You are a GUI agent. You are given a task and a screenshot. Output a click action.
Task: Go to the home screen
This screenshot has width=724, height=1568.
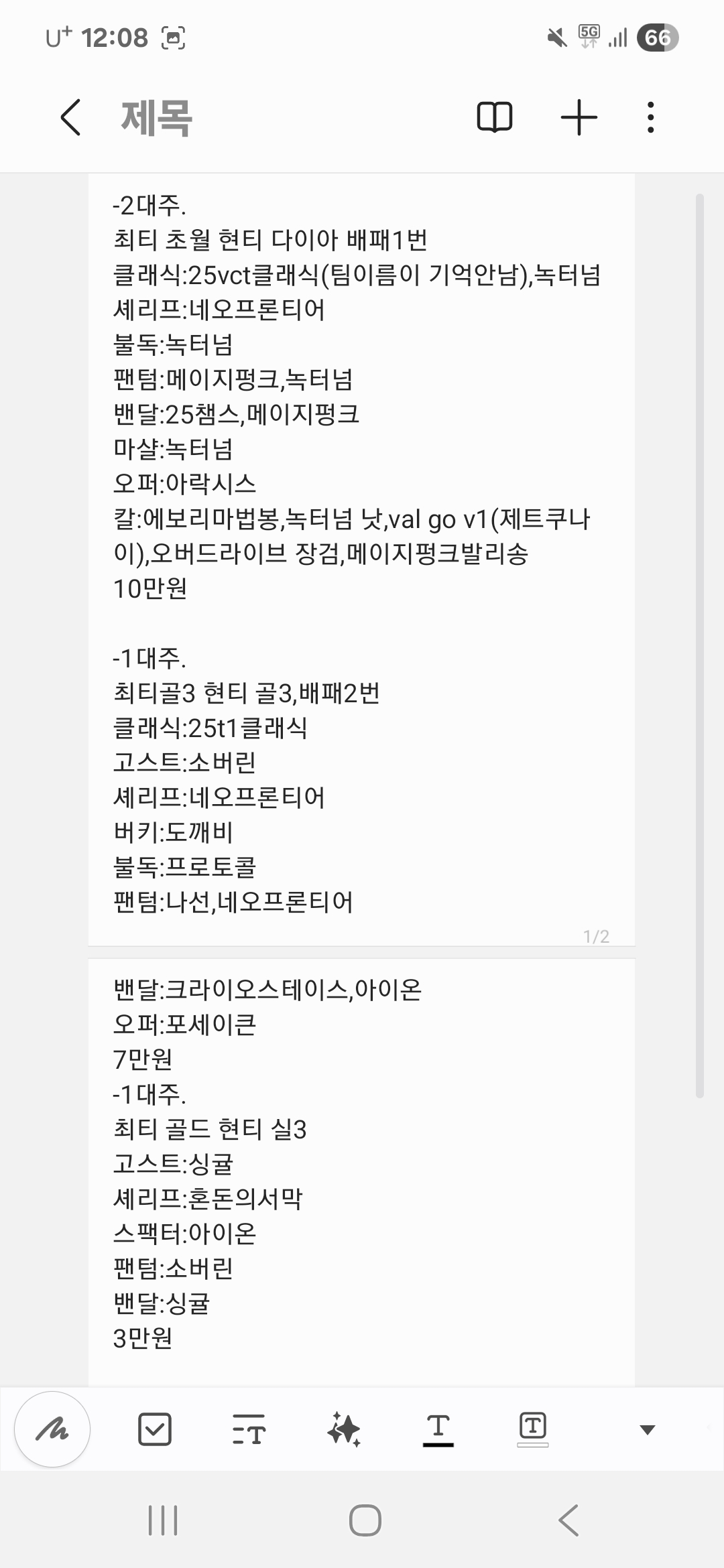365,1520
